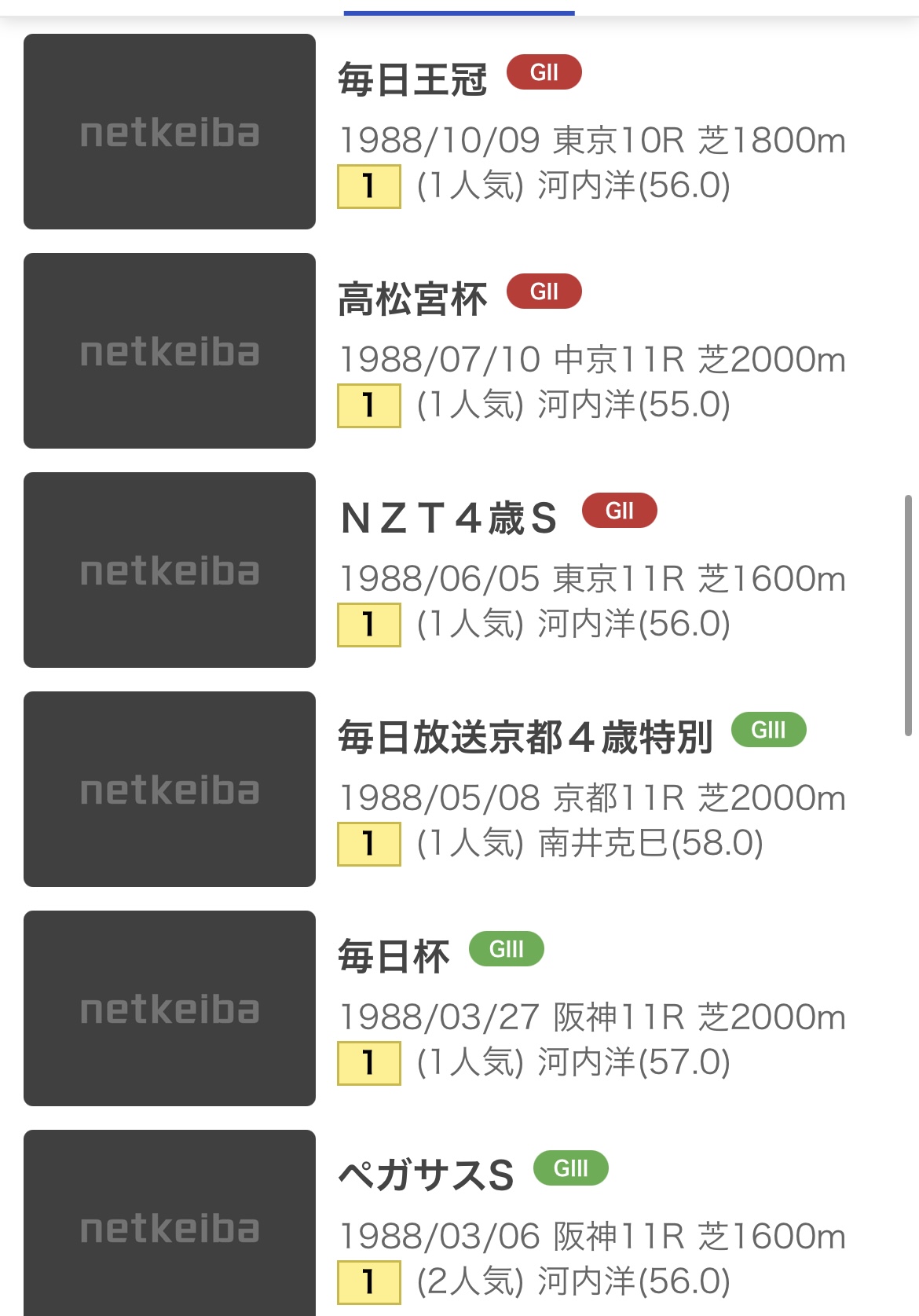The height and width of the screenshot is (1316, 919).
Task: Open the 毎日王冠 race result
Action: pyautogui.click(x=413, y=80)
